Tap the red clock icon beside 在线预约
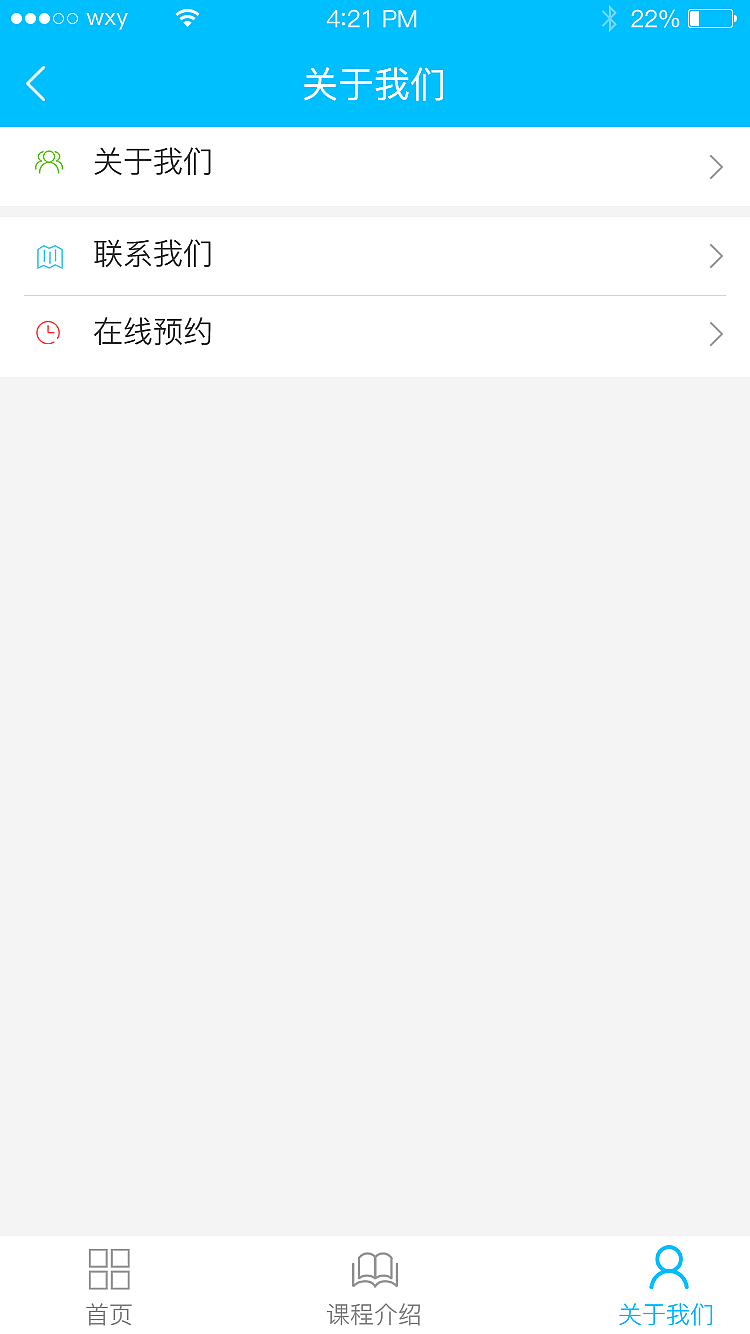750x1334 pixels. [48, 333]
